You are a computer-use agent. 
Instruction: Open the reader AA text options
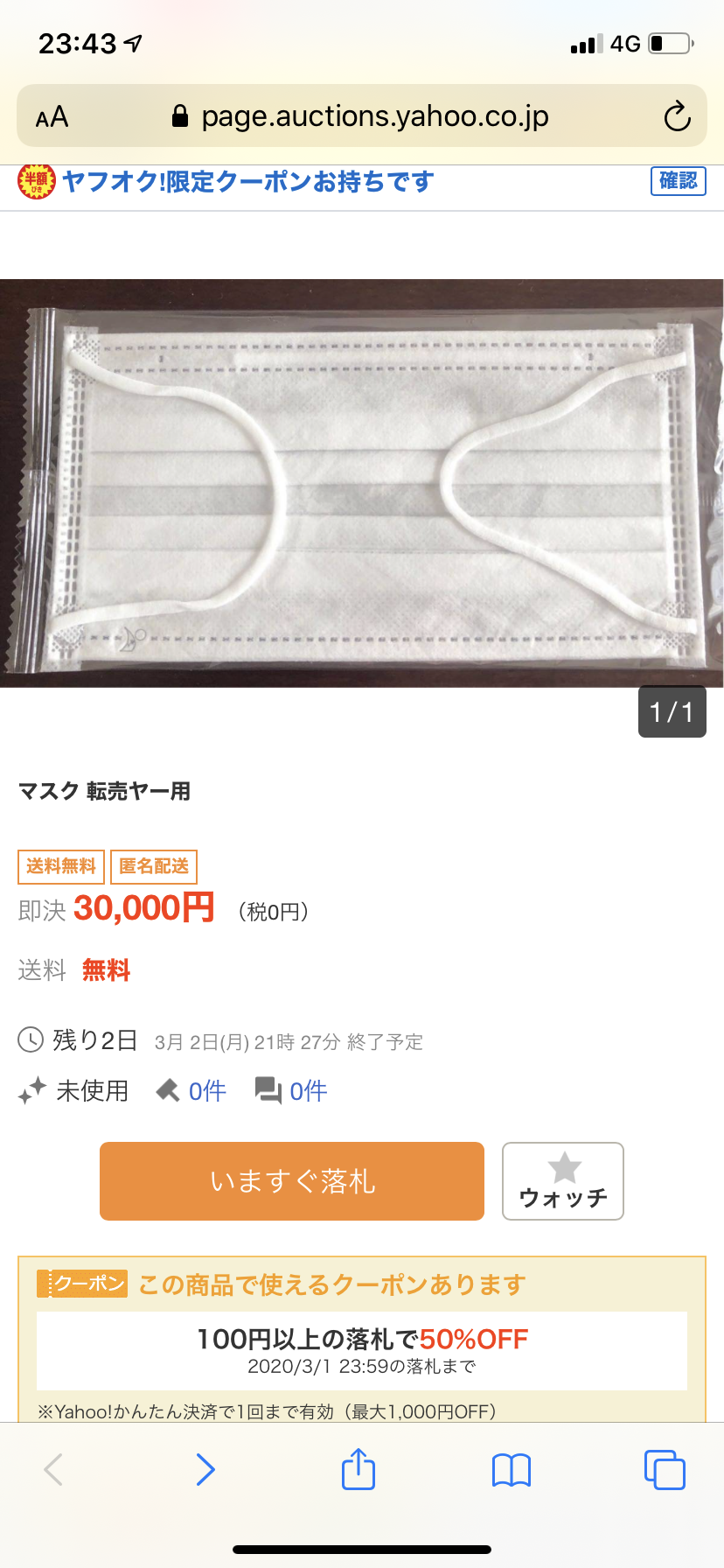[x=52, y=116]
